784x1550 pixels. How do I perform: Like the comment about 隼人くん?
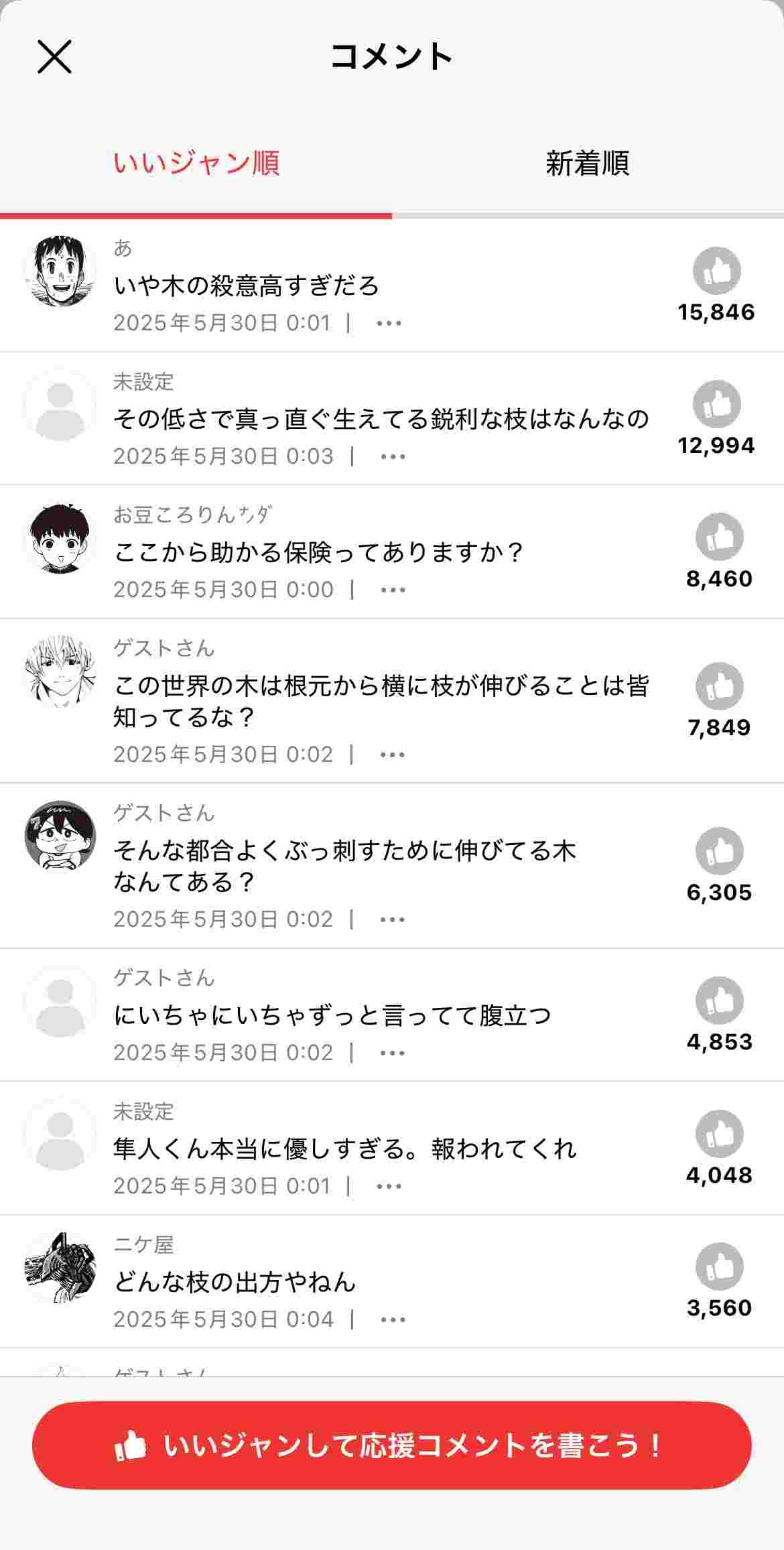click(x=719, y=1134)
